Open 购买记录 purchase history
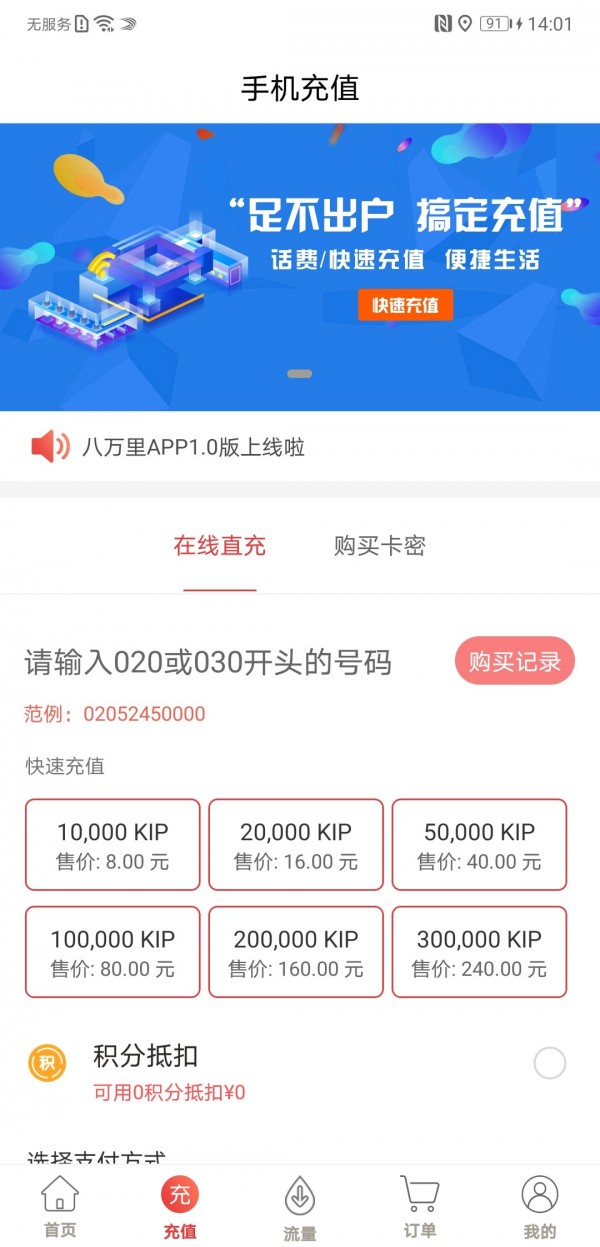The image size is (600, 1247). tap(514, 661)
